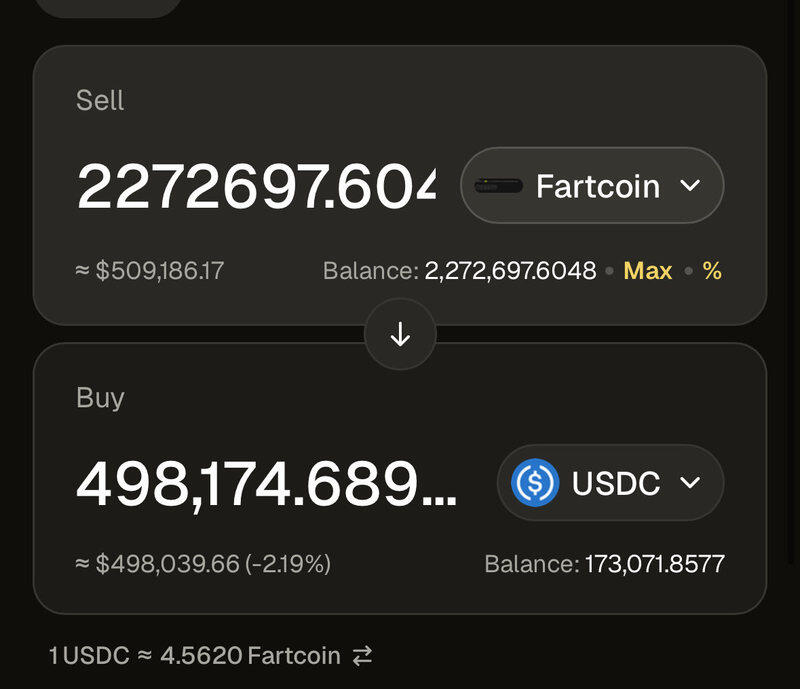Tap Max to sell full balance

coord(648,270)
